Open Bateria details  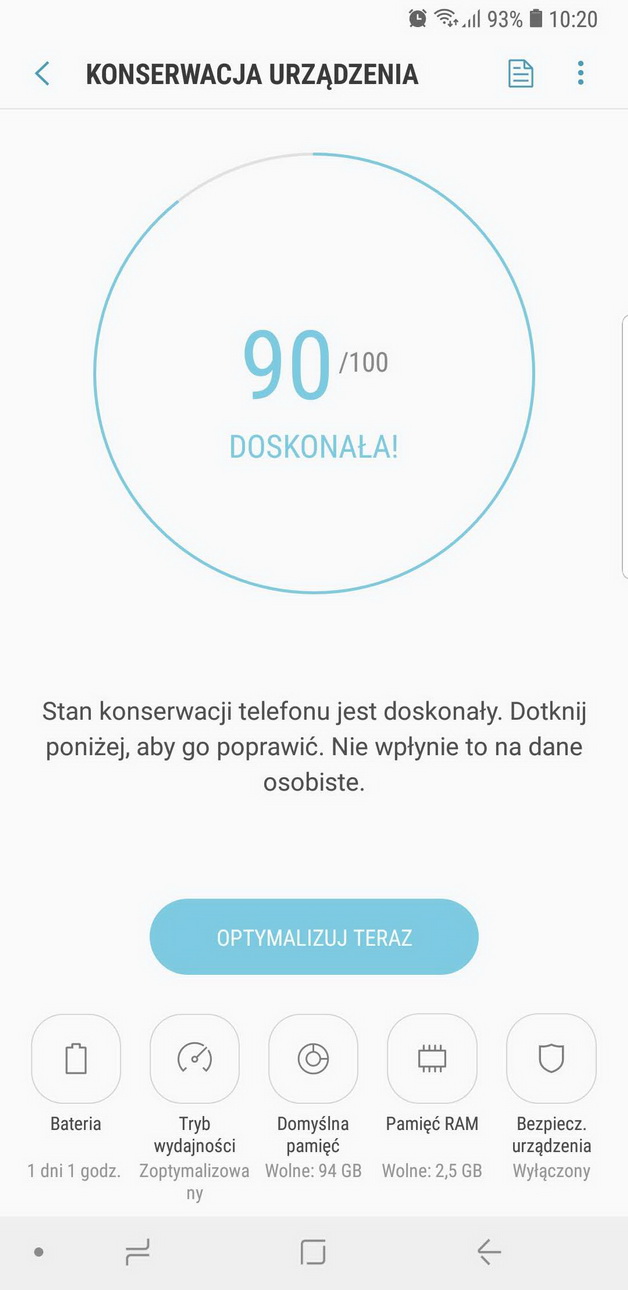(x=76, y=1059)
